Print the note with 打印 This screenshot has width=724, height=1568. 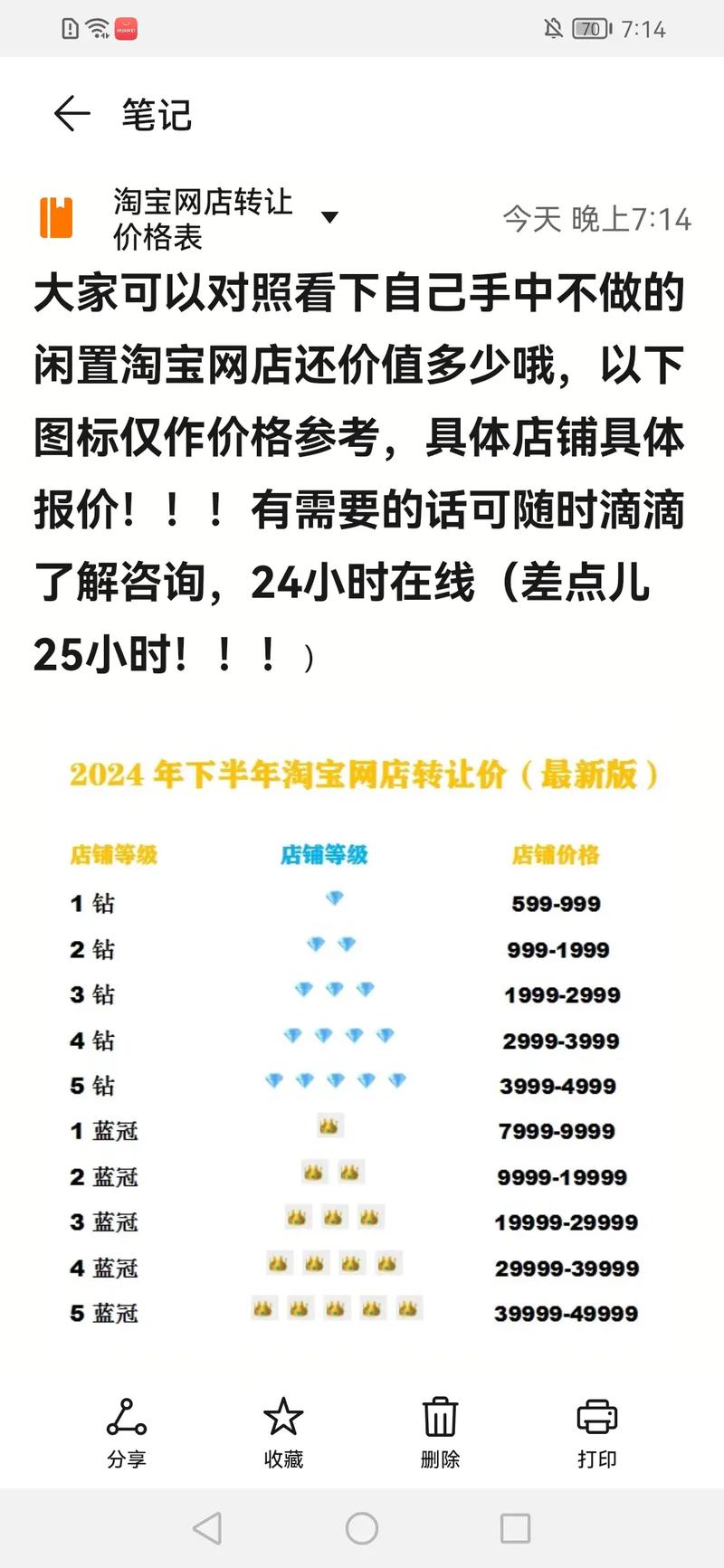point(597,1432)
